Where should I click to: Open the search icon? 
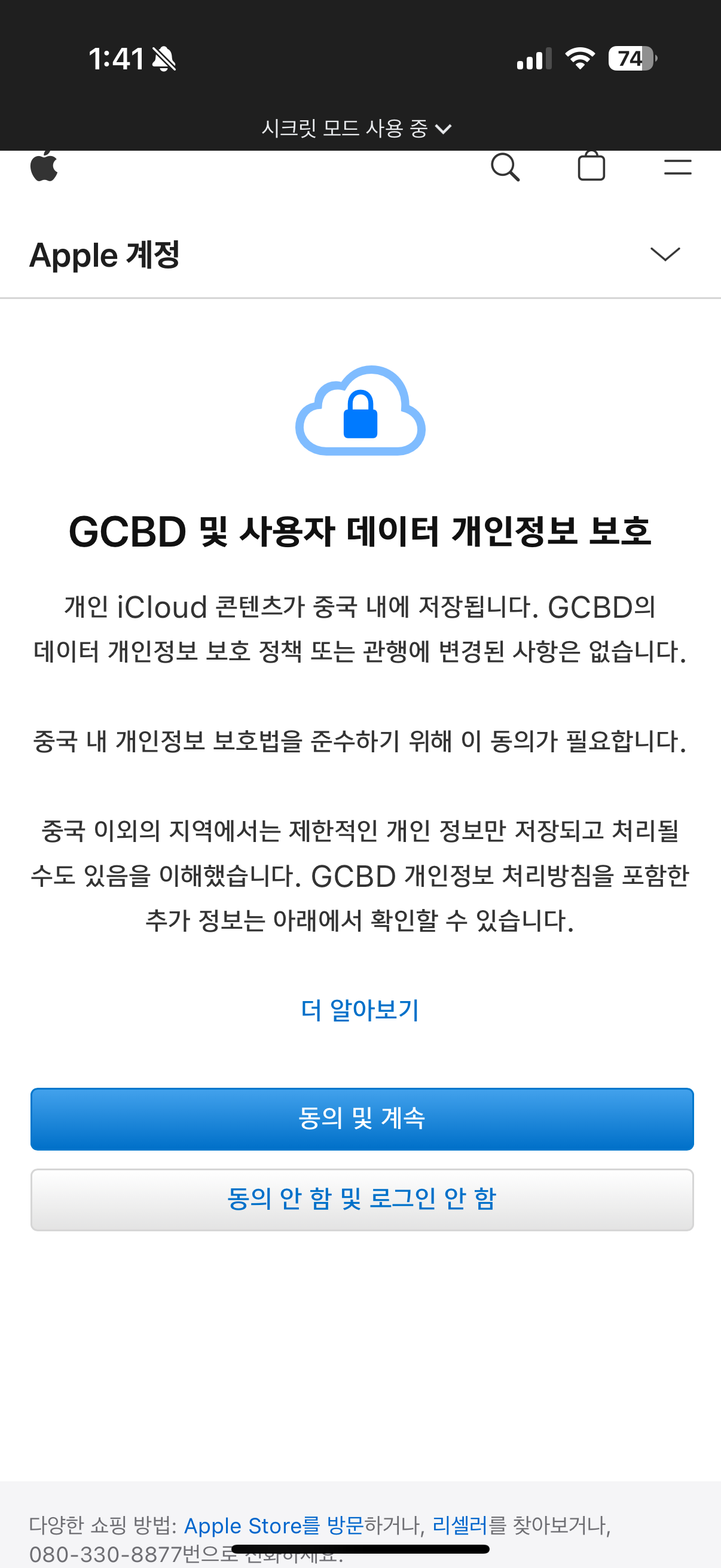pos(505,167)
